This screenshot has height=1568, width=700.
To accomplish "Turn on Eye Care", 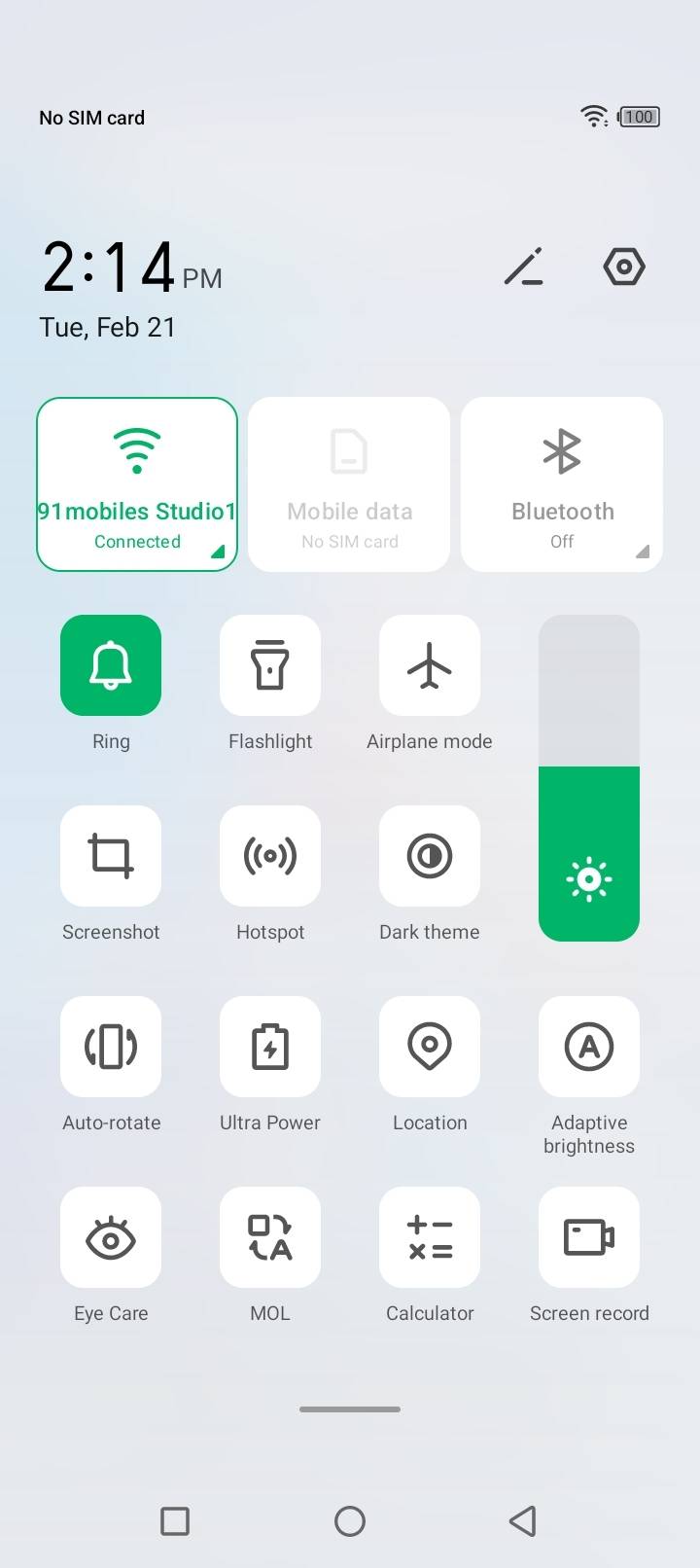I will (x=111, y=1237).
